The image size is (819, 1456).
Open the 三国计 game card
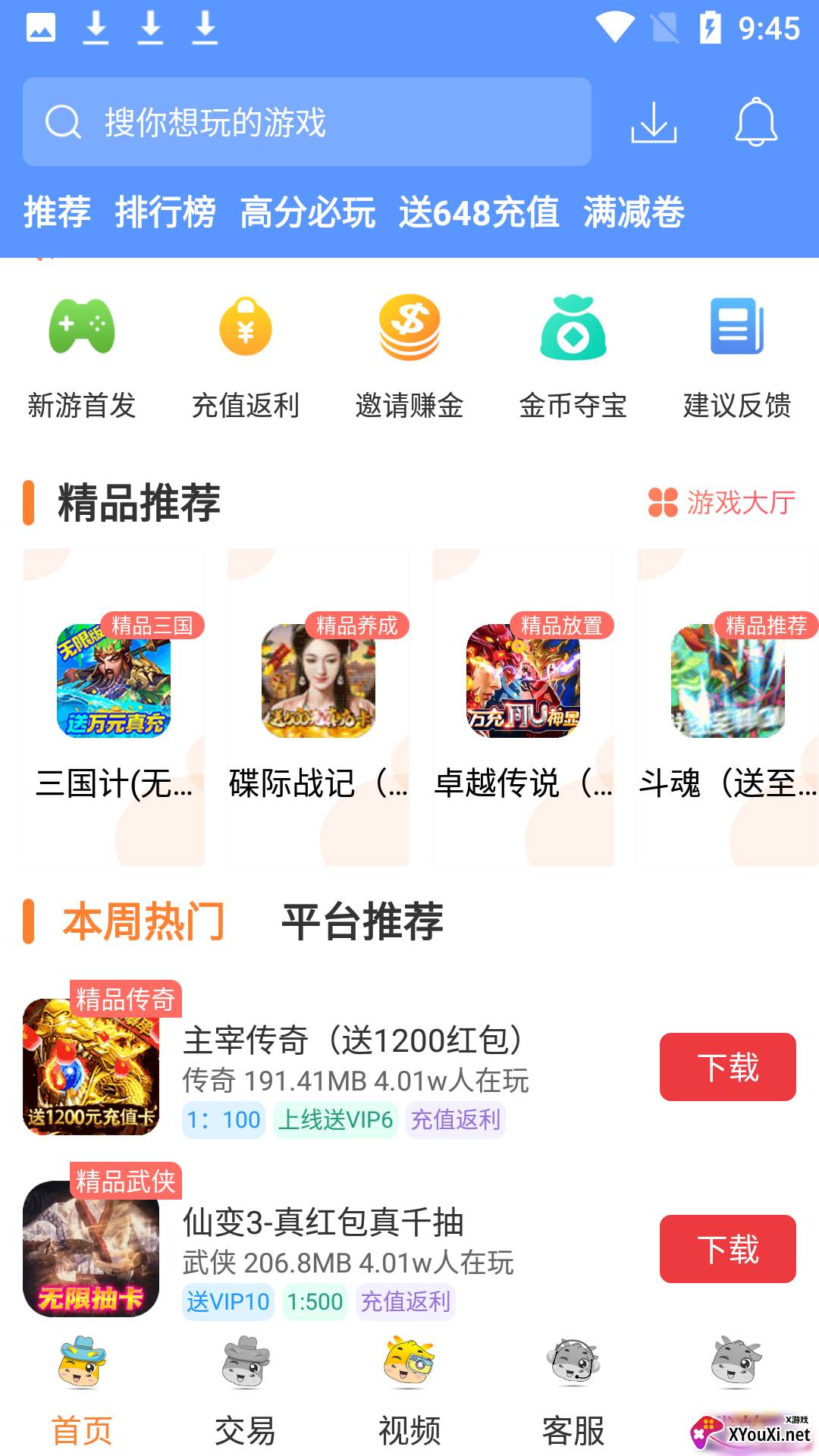[x=114, y=707]
